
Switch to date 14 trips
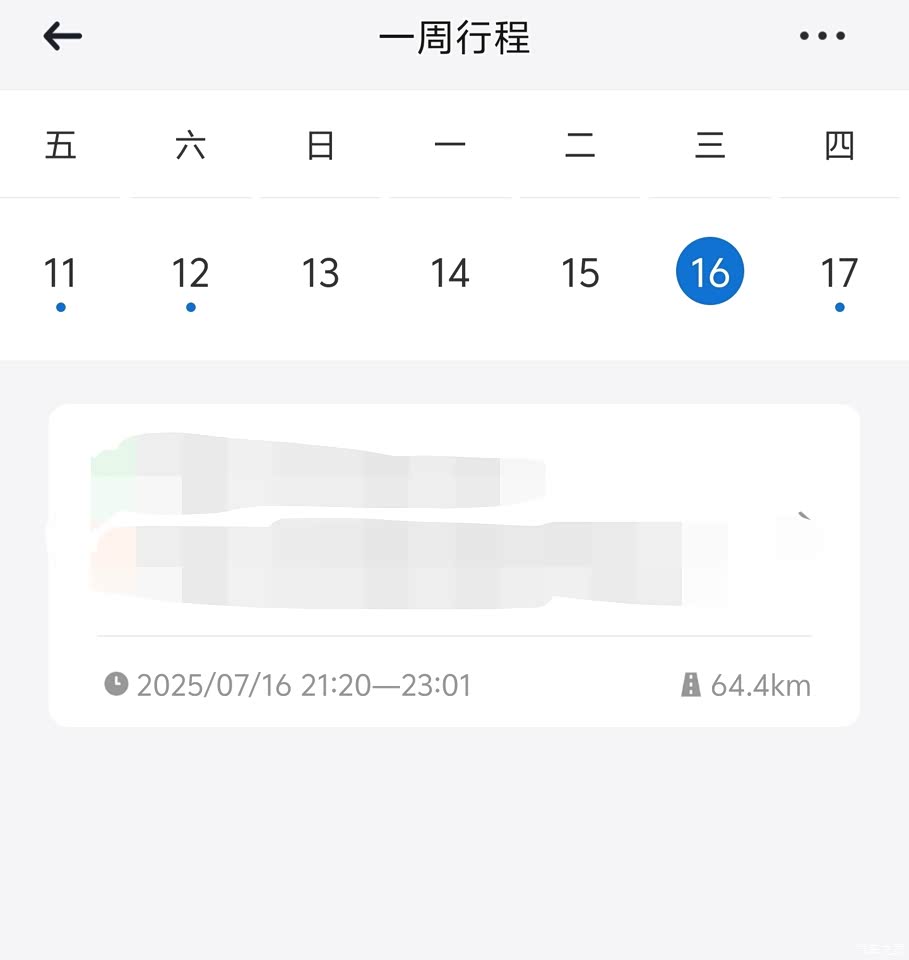450,273
